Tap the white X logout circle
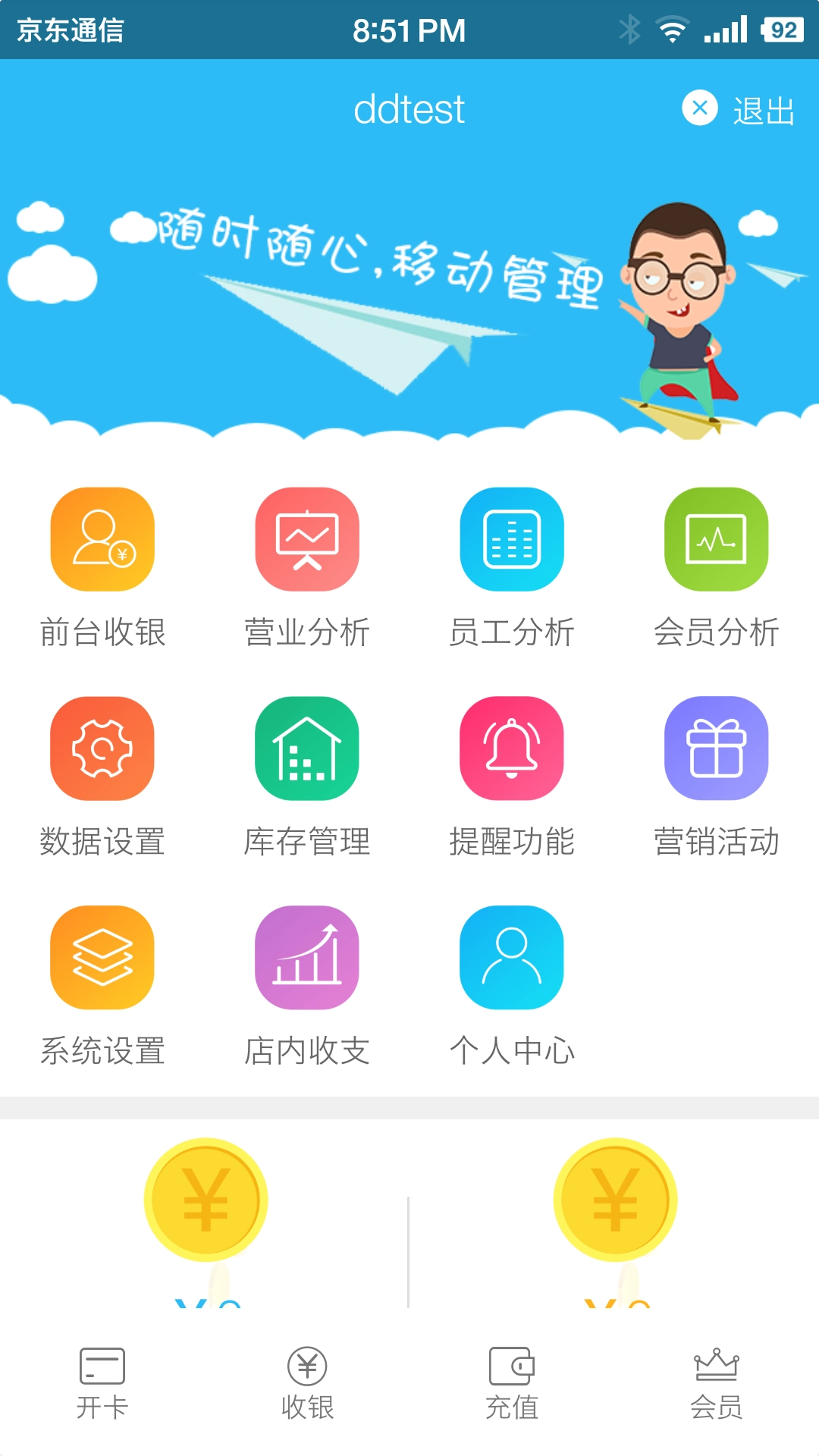The height and width of the screenshot is (1456, 819). (x=700, y=108)
